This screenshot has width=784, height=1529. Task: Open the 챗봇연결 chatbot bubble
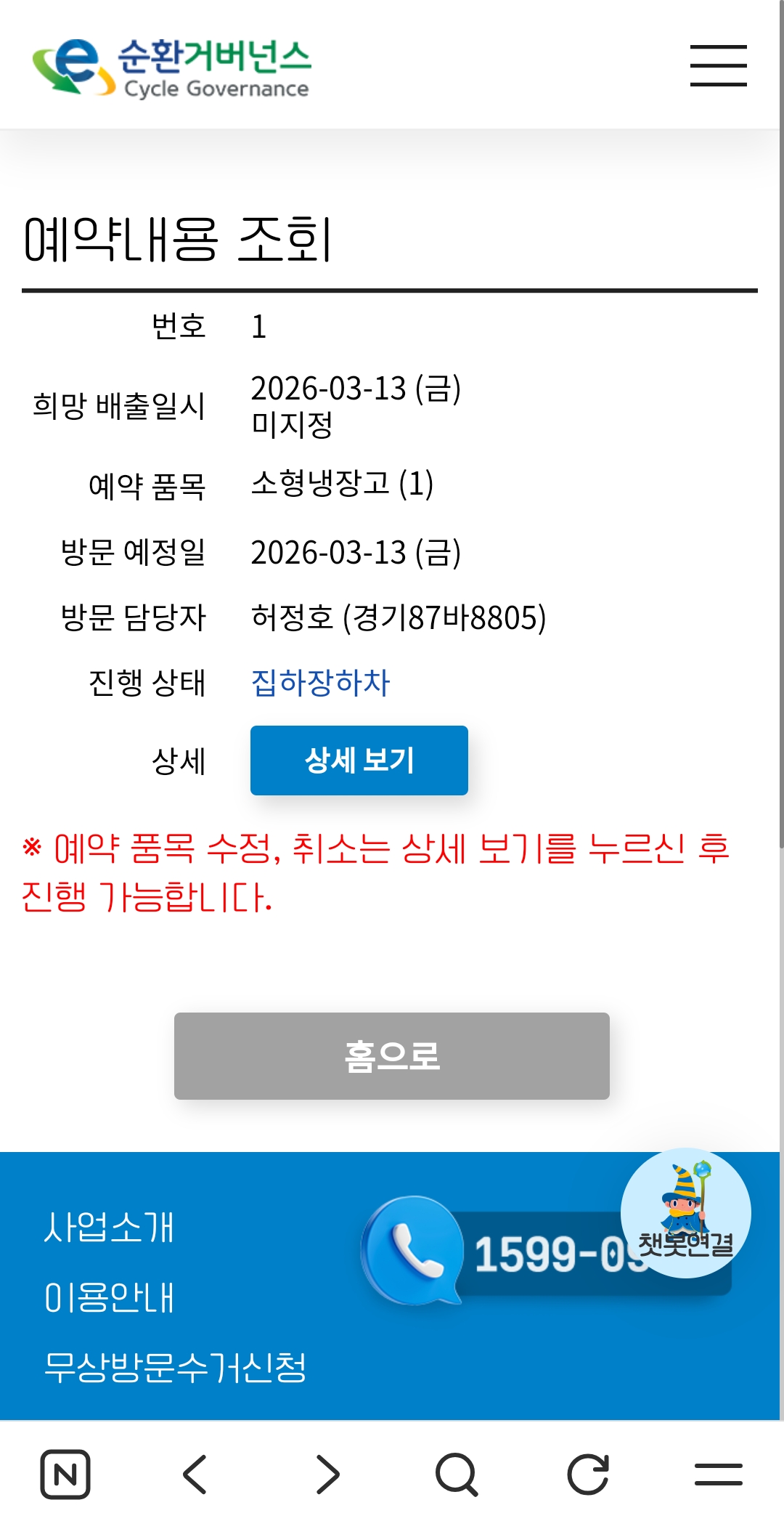685,1212
